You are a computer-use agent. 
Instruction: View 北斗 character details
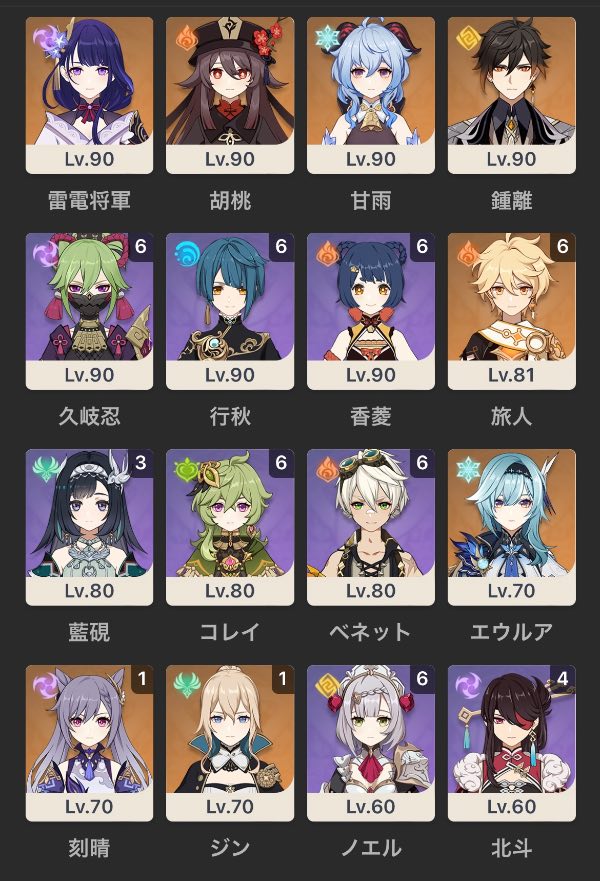pyautogui.click(x=512, y=743)
